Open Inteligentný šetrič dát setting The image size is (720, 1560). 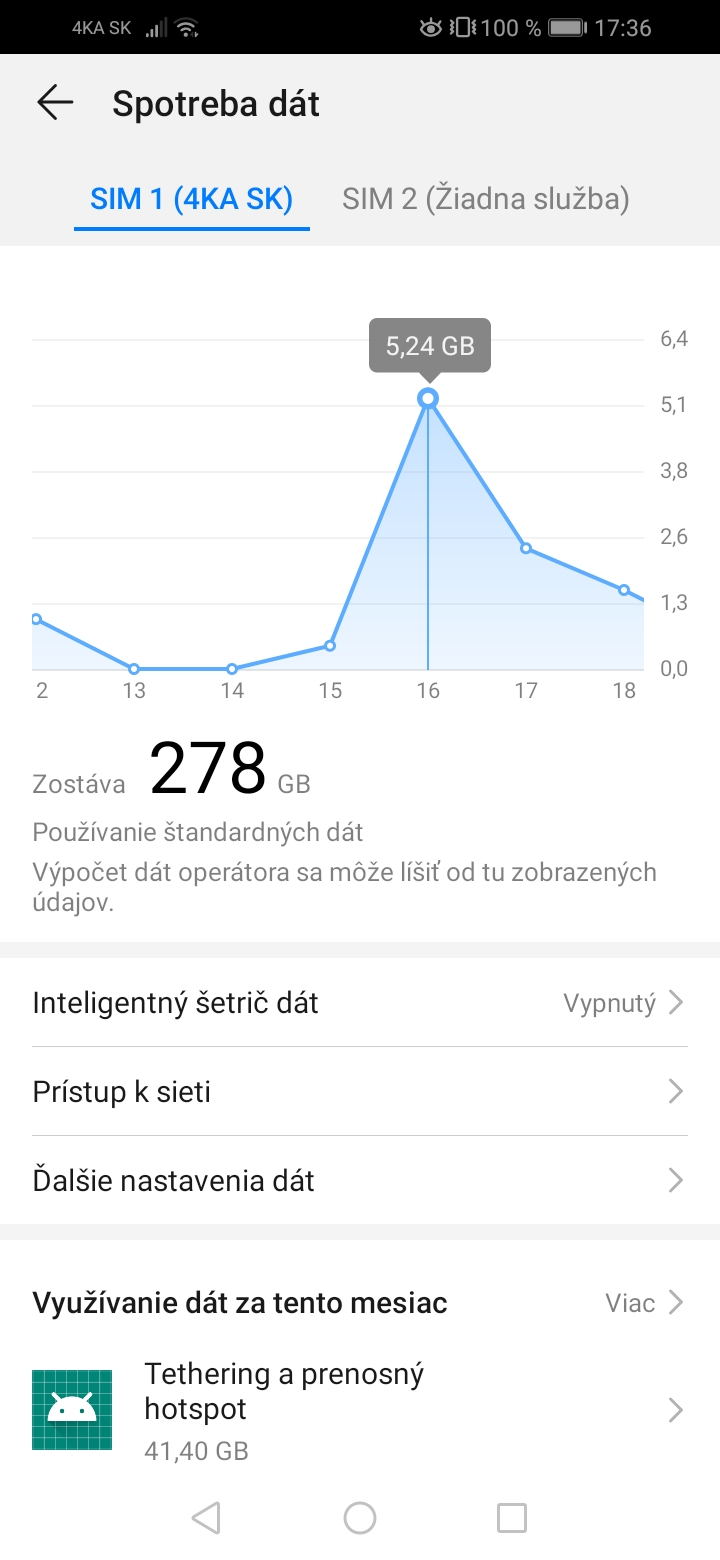pyautogui.click(x=360, y=1003)
